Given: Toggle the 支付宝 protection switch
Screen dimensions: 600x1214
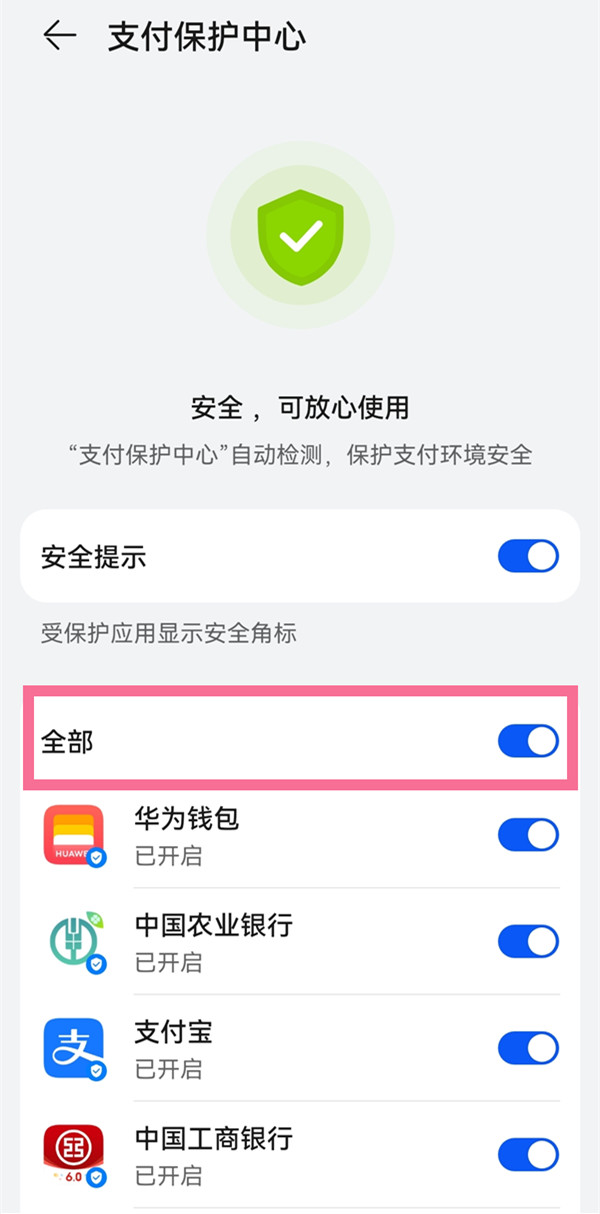Looking at the screenshot, I should pyautogui.click(x=528, y=1047).
